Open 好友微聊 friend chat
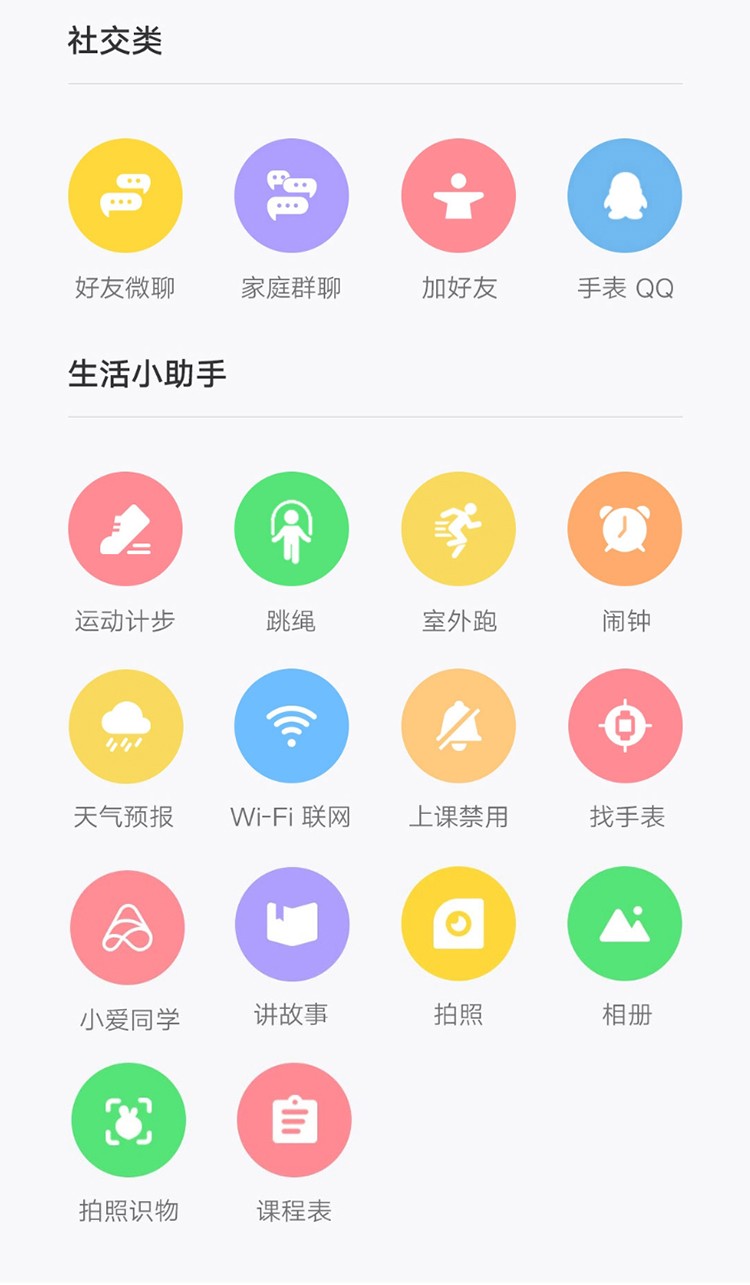This screenshot has height=1285, width=750. [125, 196]
